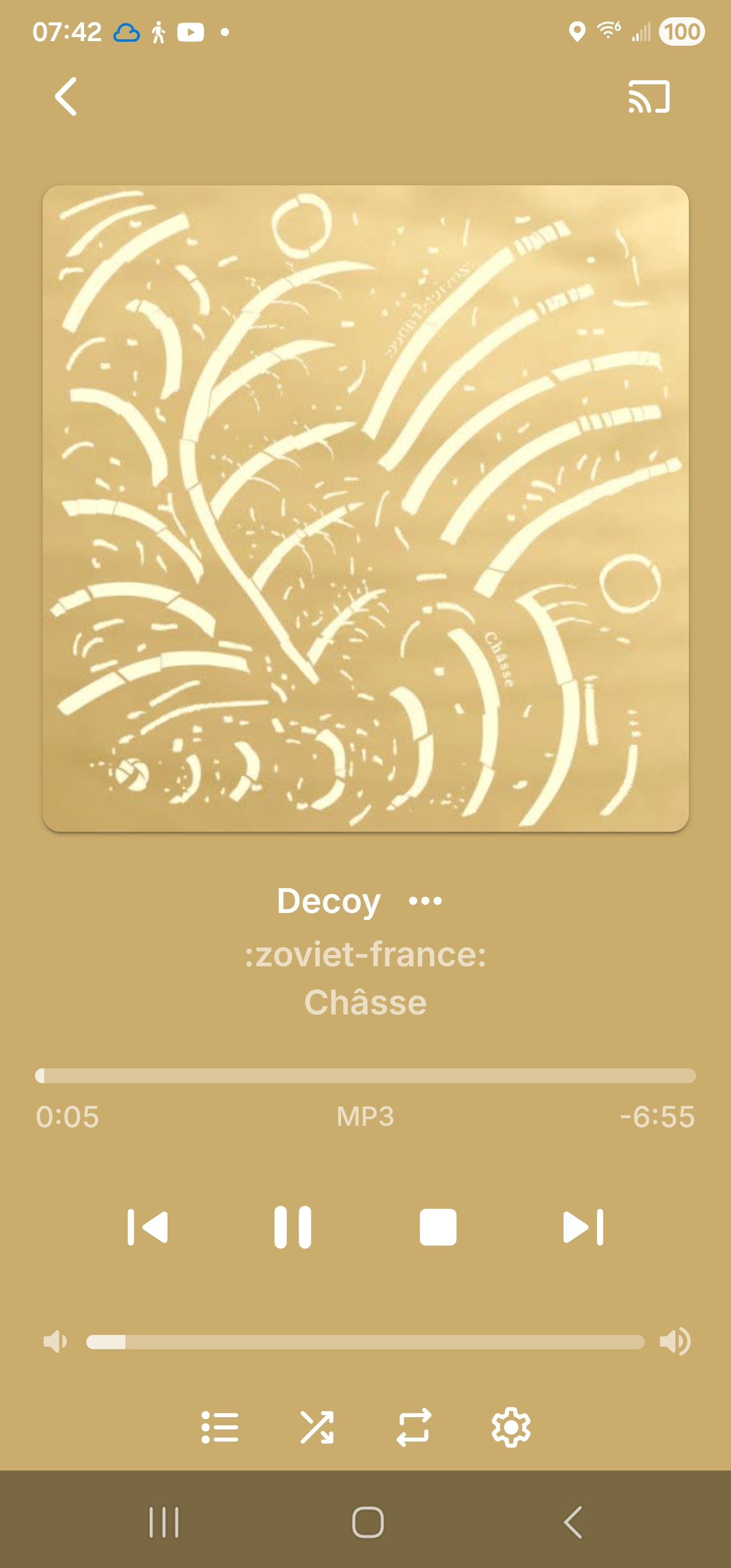Go back from the player screen
This screenshot has height=1568, width=731.
tap(65, 96)
